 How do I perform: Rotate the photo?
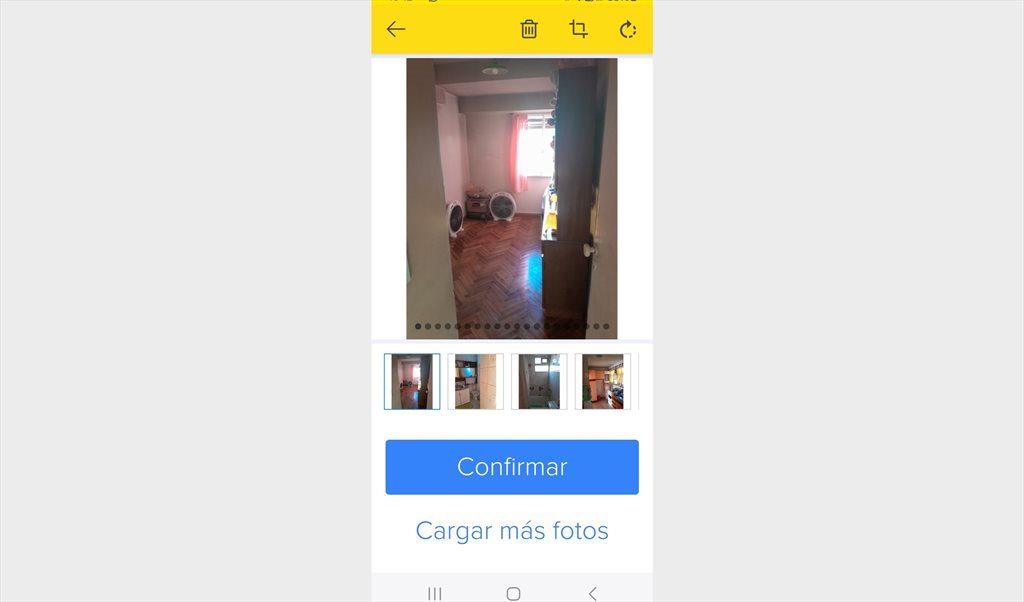click(628, 30)
